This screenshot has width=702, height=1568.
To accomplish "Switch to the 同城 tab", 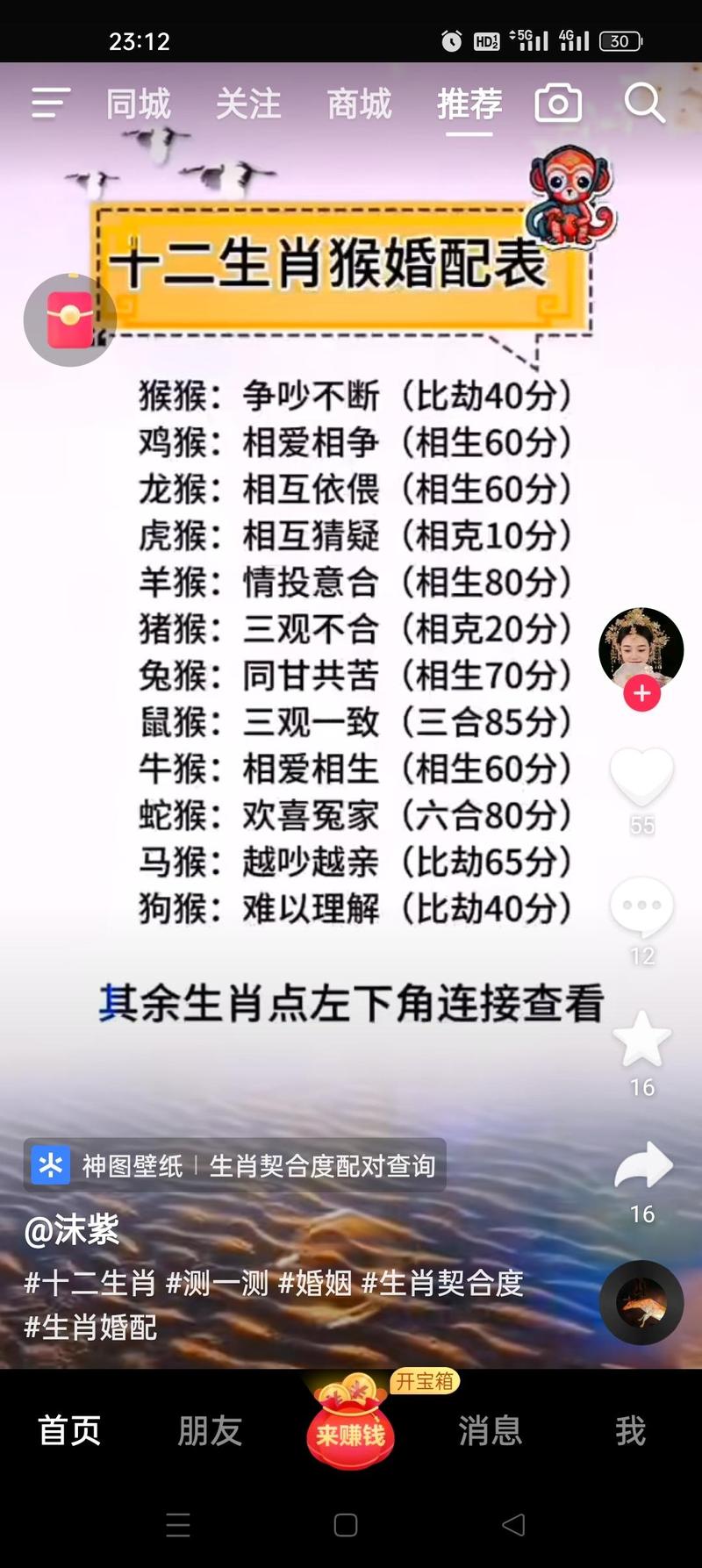I will (138, 104).
